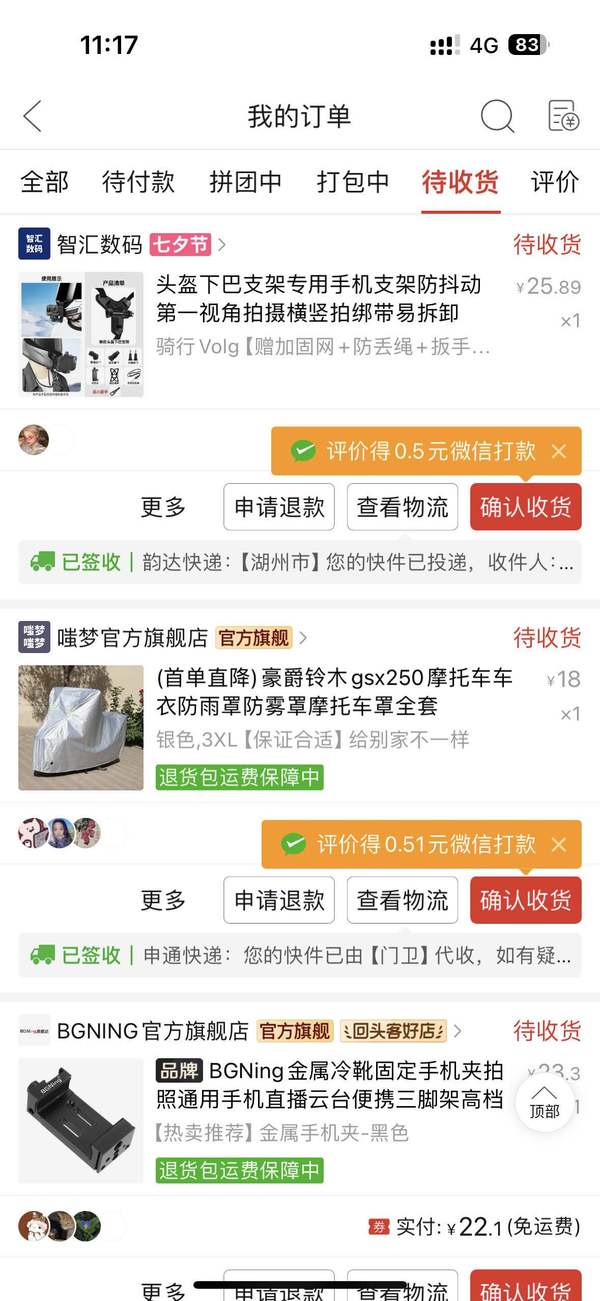Open the bill icon in the top bar
The width and height of the screenshot is (600, 1301).
pos(563,116)
